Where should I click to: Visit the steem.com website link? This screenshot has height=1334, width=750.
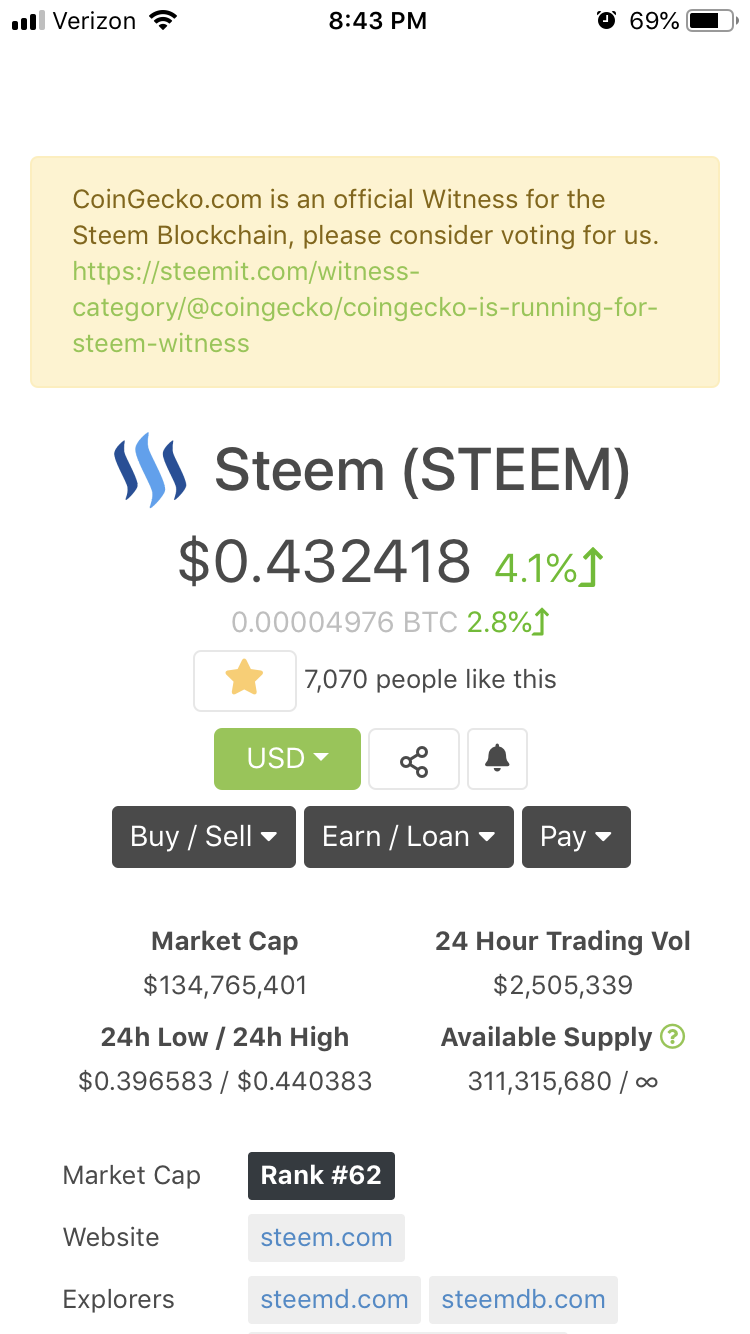326,1237
